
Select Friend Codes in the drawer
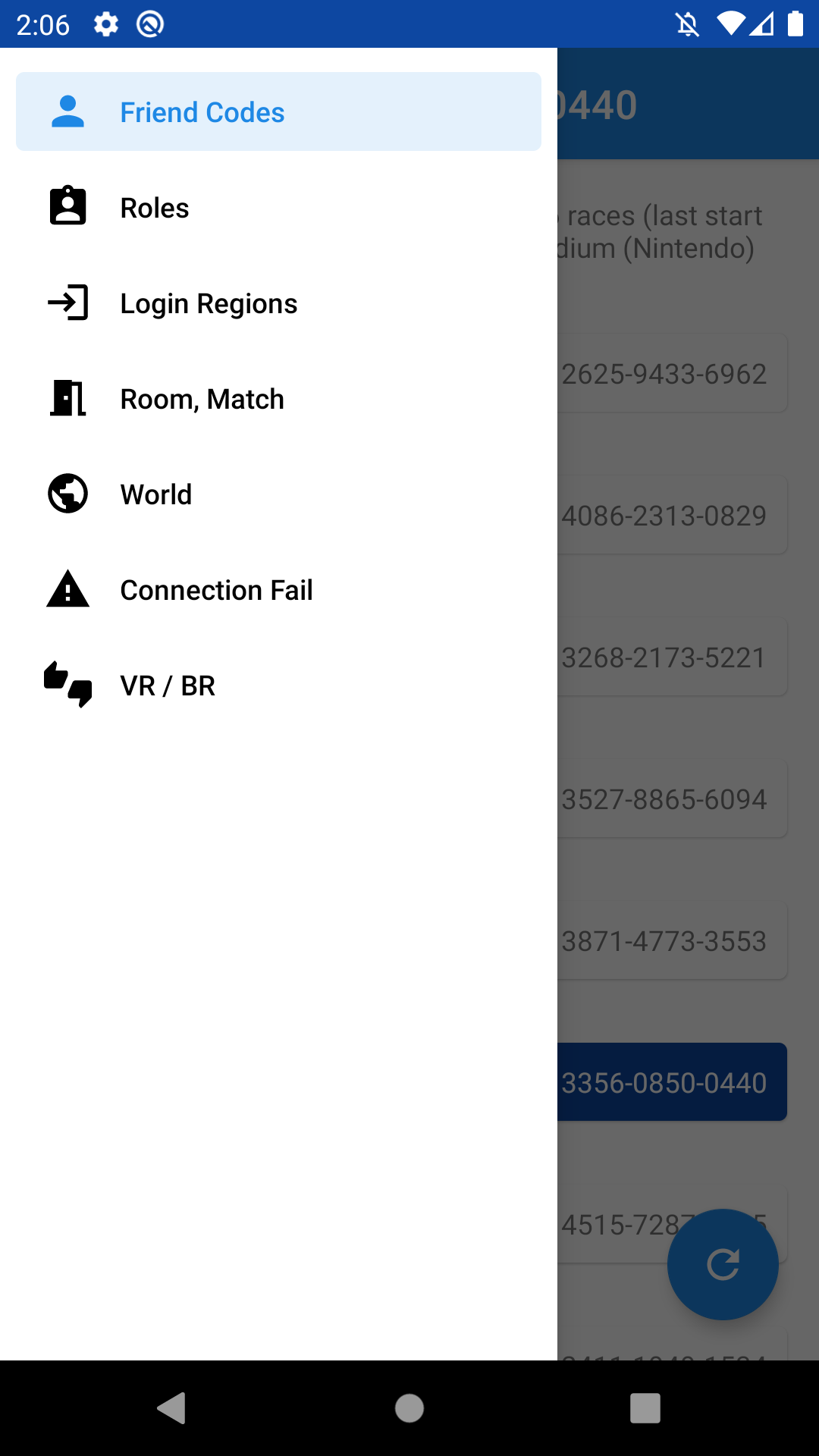pyautogui.click(x=278, y=111)
